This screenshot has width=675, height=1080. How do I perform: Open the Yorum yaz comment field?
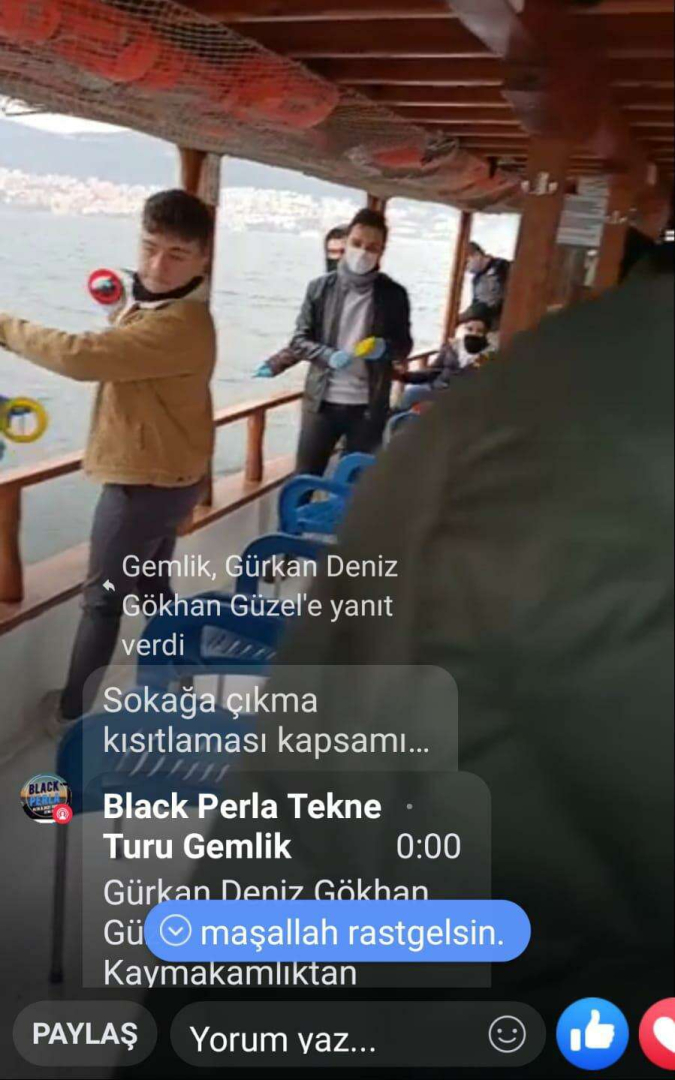(x=330, y=1039)
